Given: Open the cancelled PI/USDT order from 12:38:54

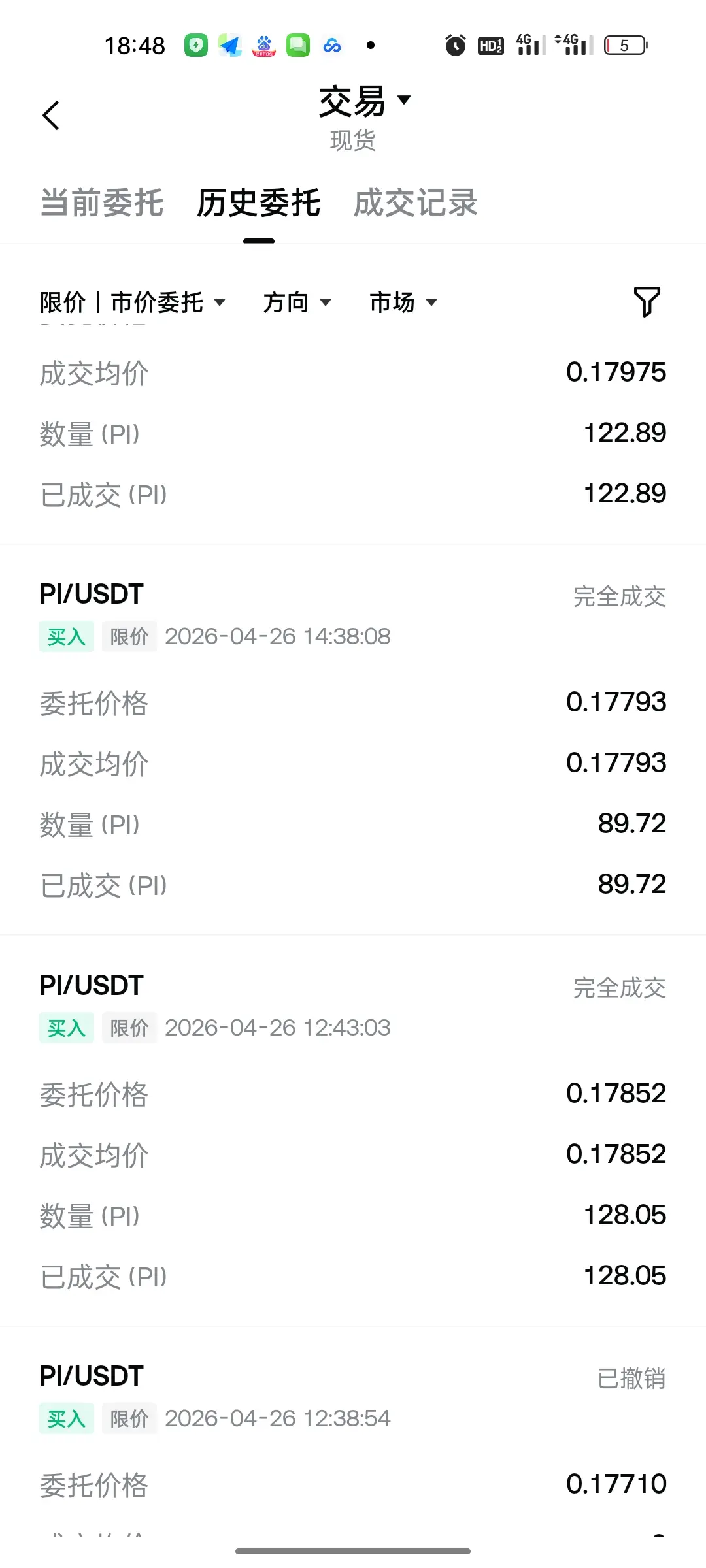Looking at the screenshot, I should (x=353, y=1431).
